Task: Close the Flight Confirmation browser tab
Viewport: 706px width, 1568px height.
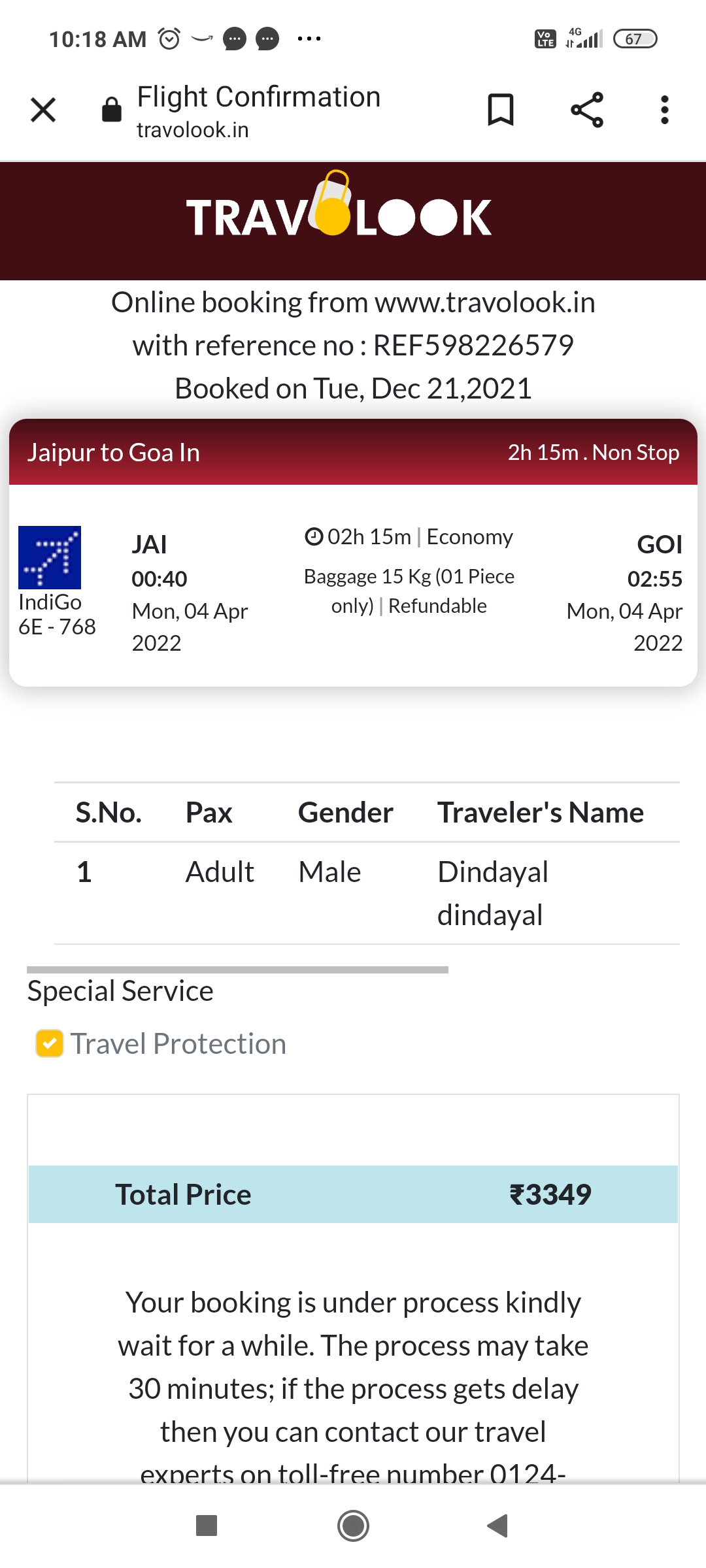Action: click(x=43, y=110)
